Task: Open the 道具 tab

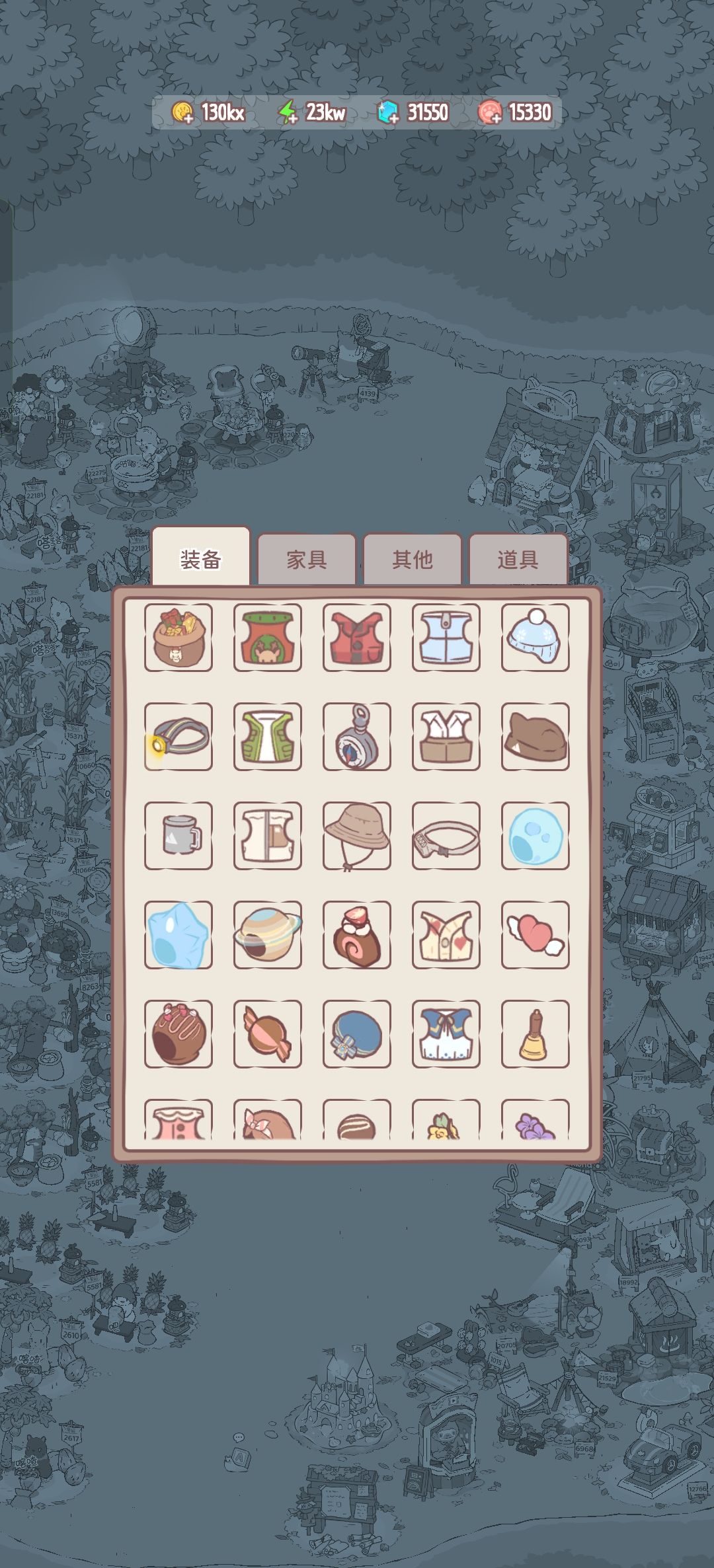Action: [518, 560]
